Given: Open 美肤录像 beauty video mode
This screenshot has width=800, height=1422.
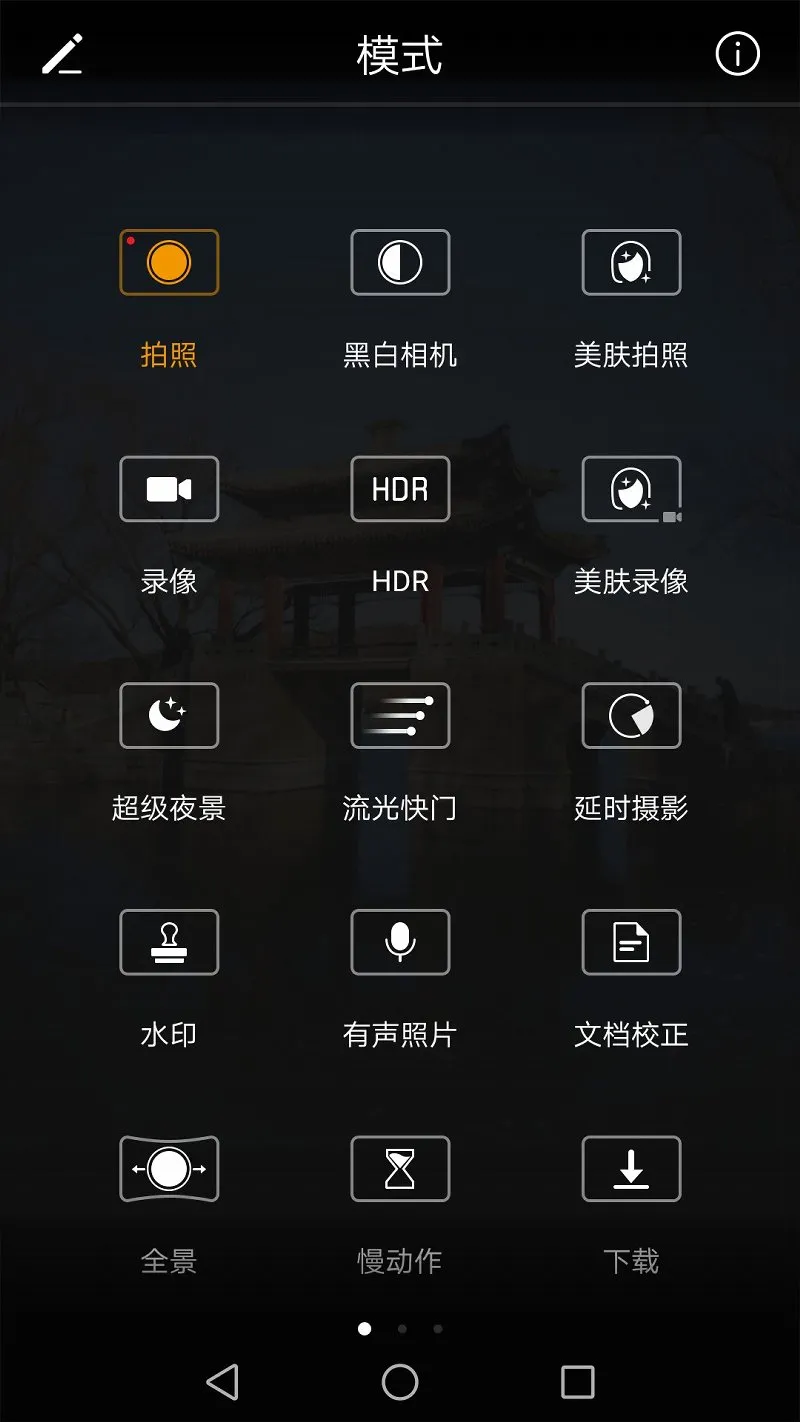Looking at the screenshot, I should (631, 489).
